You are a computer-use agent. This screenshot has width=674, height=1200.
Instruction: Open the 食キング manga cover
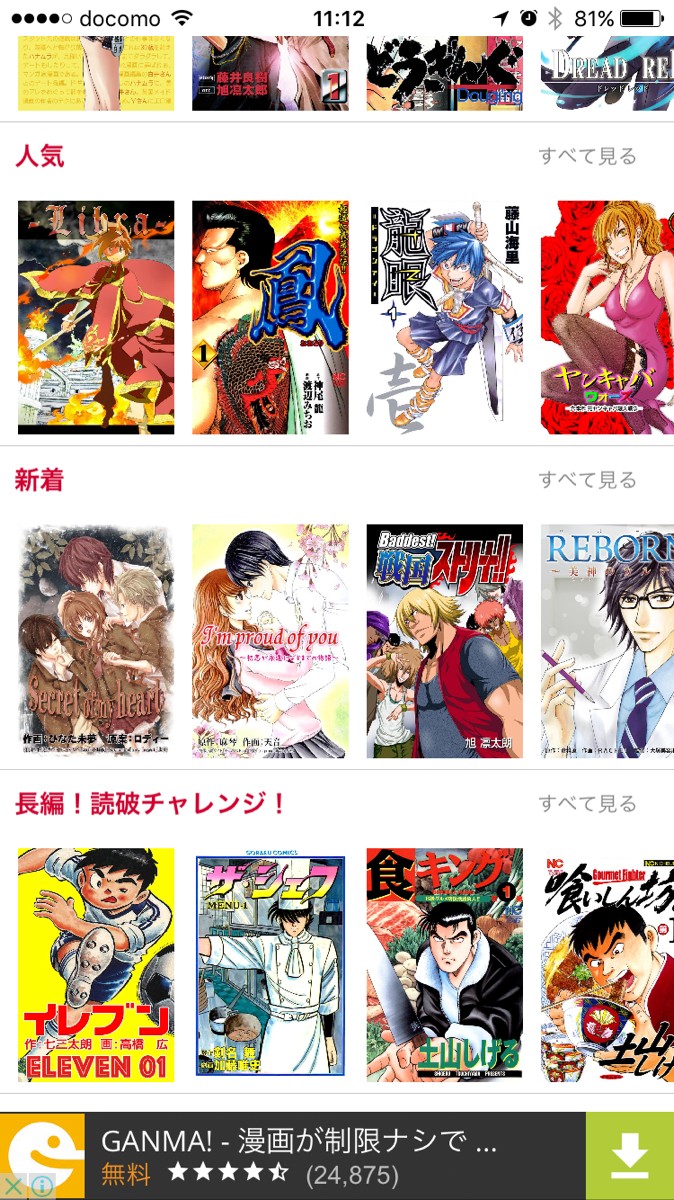tap(444, 965)
